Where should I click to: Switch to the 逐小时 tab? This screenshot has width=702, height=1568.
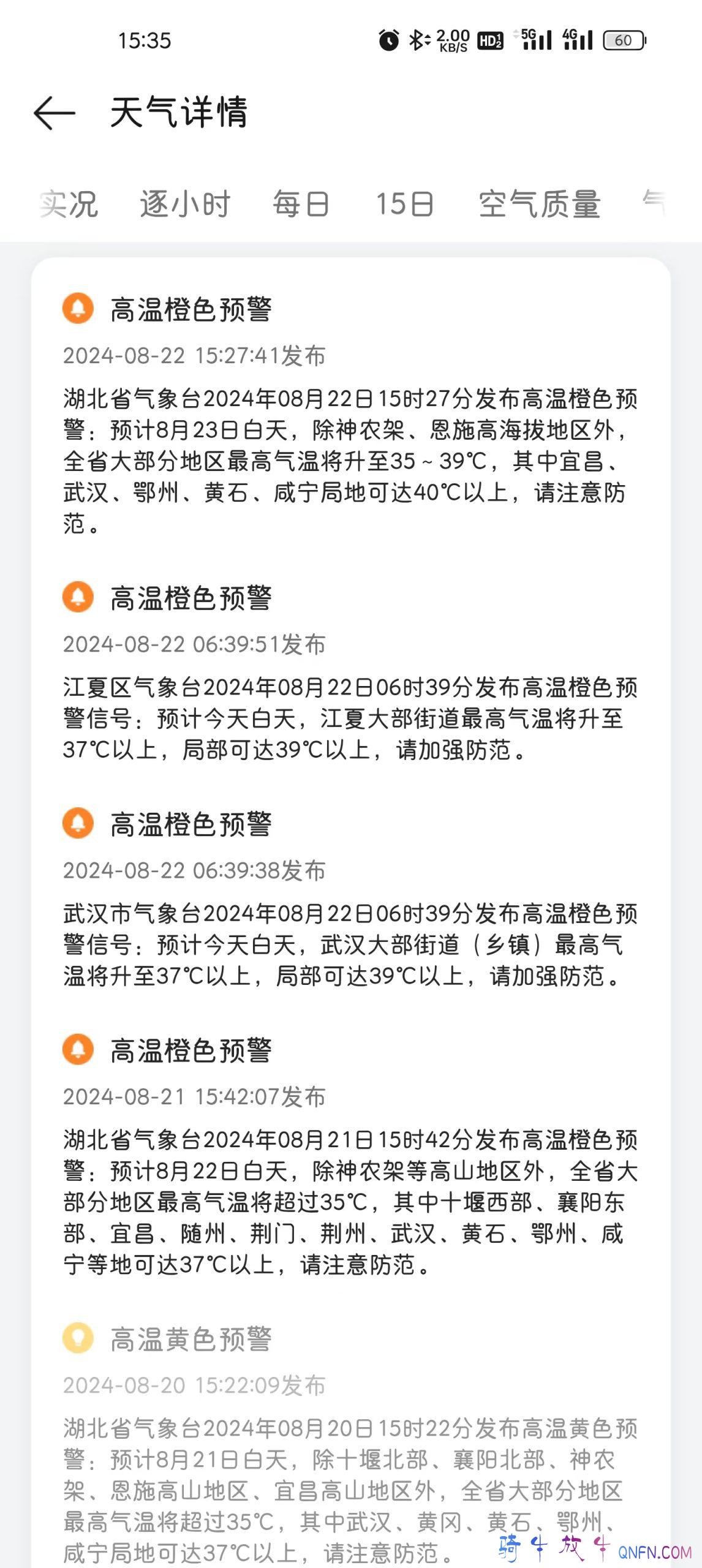185,204
